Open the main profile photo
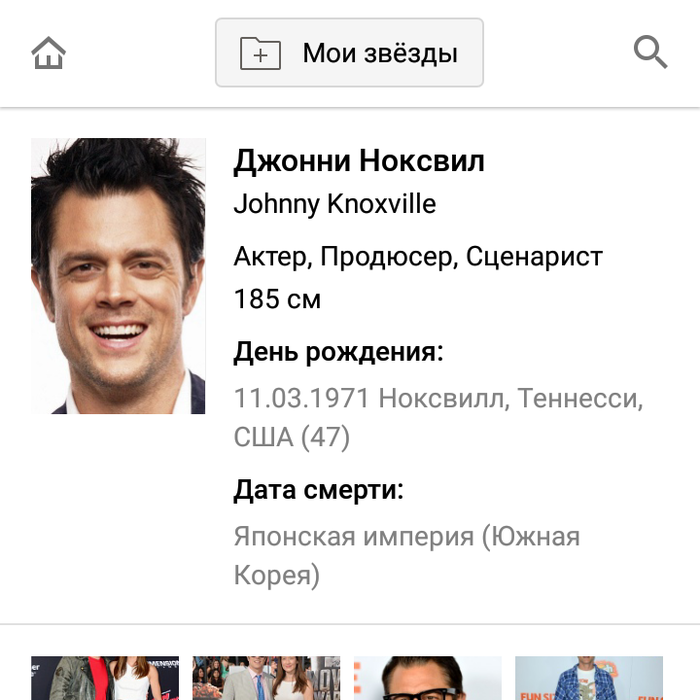700x700 pixels. (x=118, y=276)
